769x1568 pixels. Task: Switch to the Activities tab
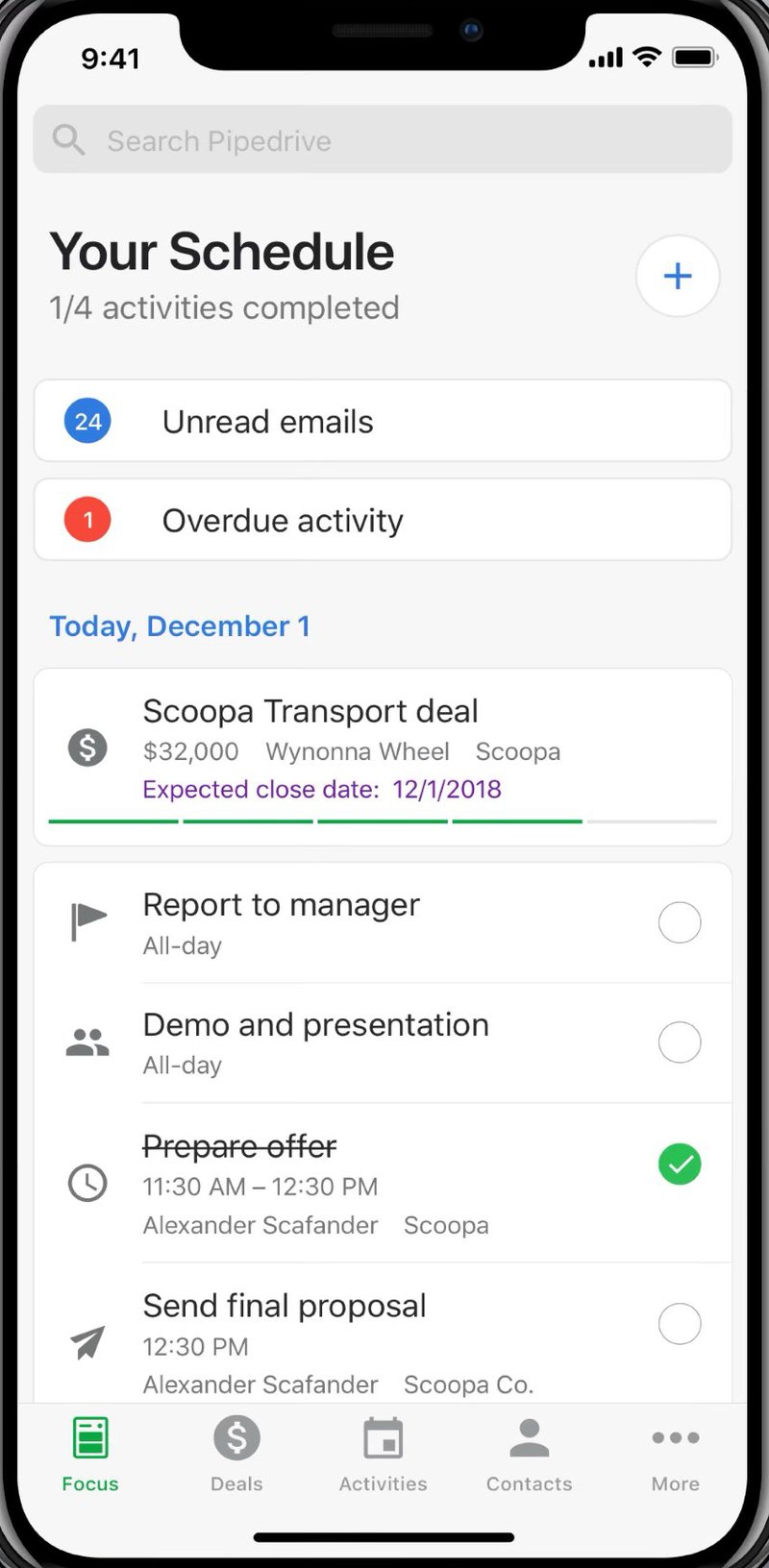click(383, 1454)
